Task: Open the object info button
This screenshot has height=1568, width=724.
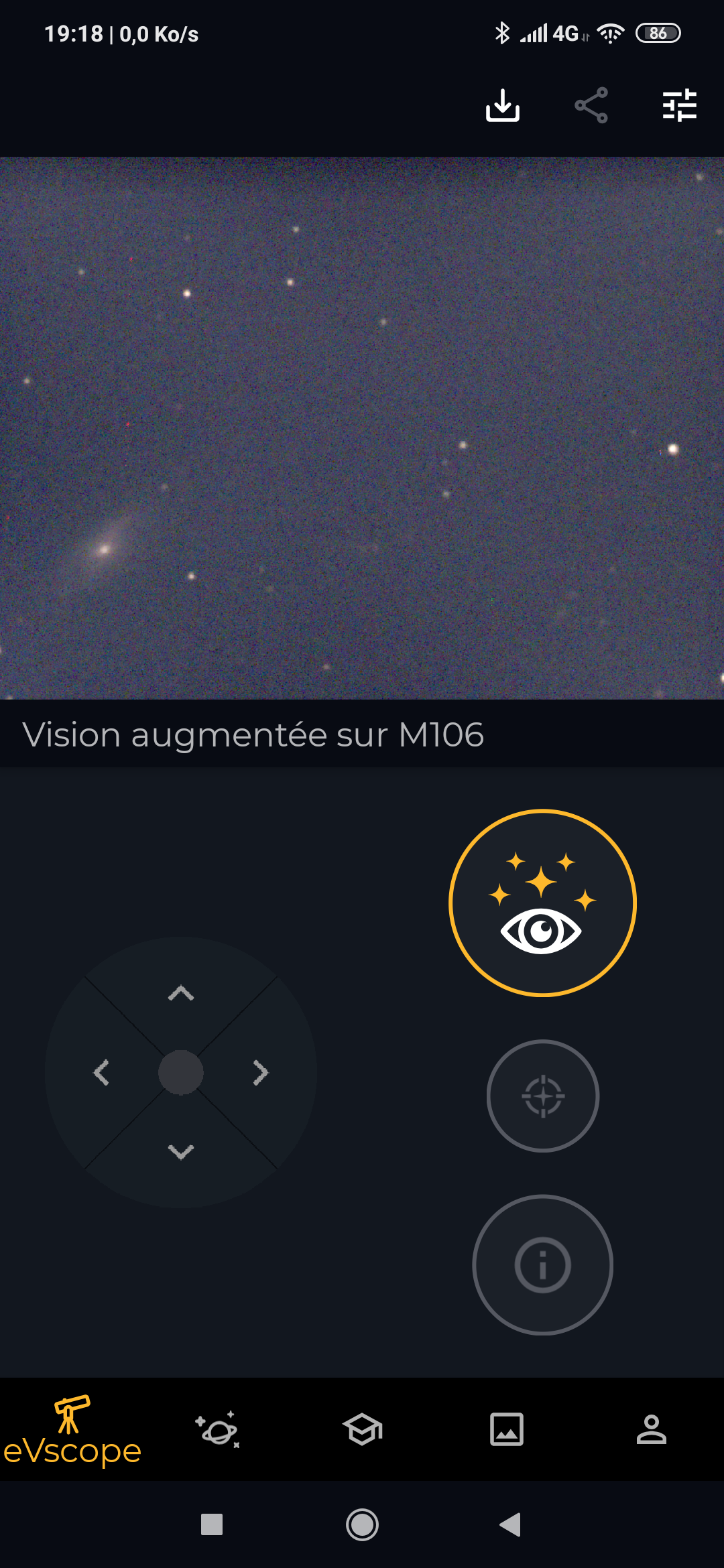Action: (x=543, y=1265)
